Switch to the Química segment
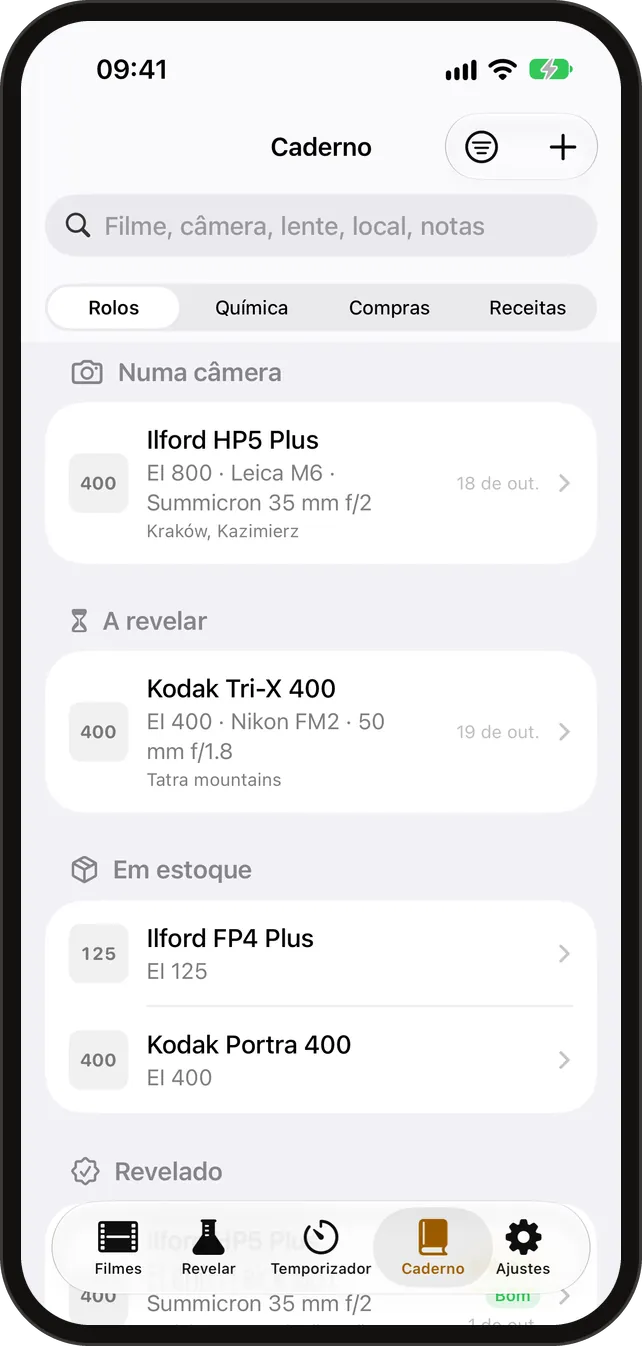The image size is (642, 1346). click(x=252, y=308)
